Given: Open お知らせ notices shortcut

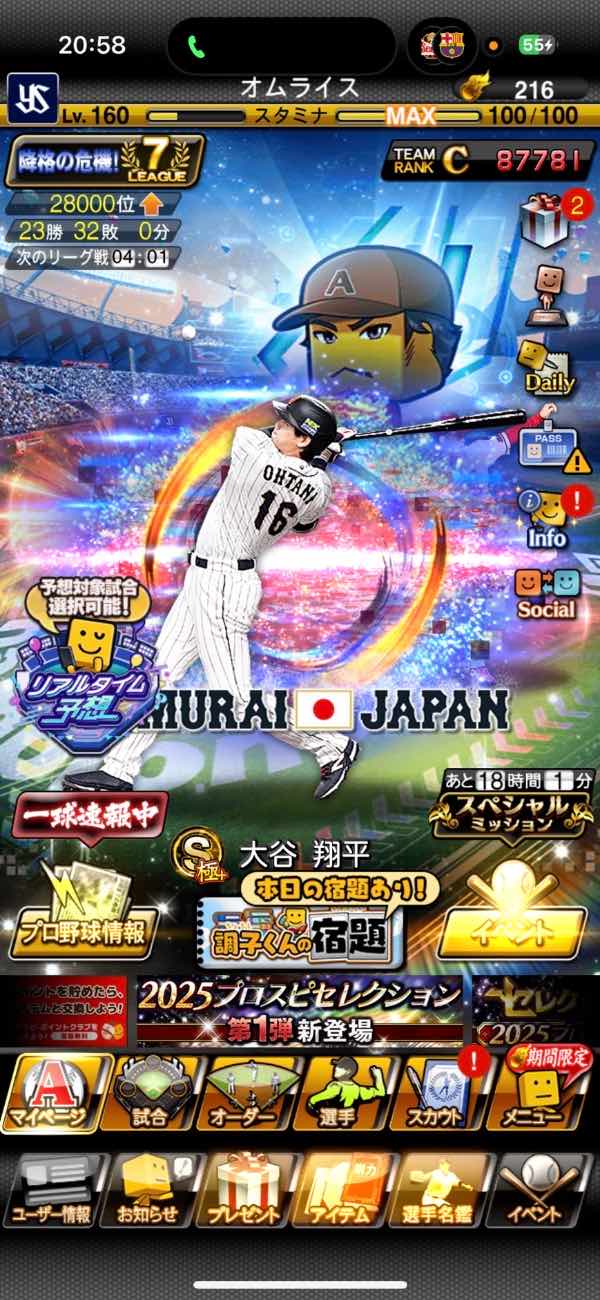Looking at the screenshot, I should click(149, 1190).
